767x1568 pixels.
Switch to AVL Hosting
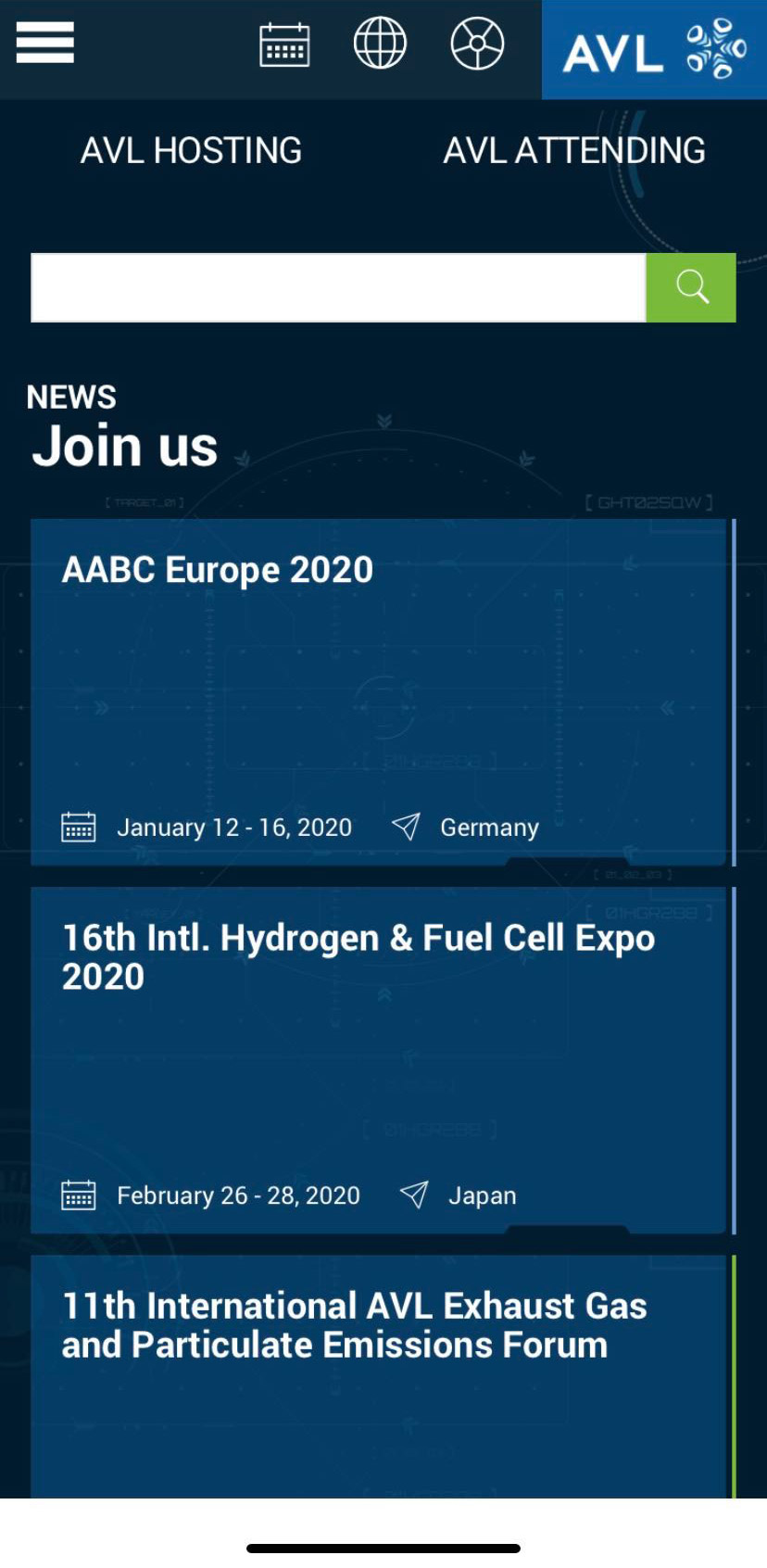point(191,150)
